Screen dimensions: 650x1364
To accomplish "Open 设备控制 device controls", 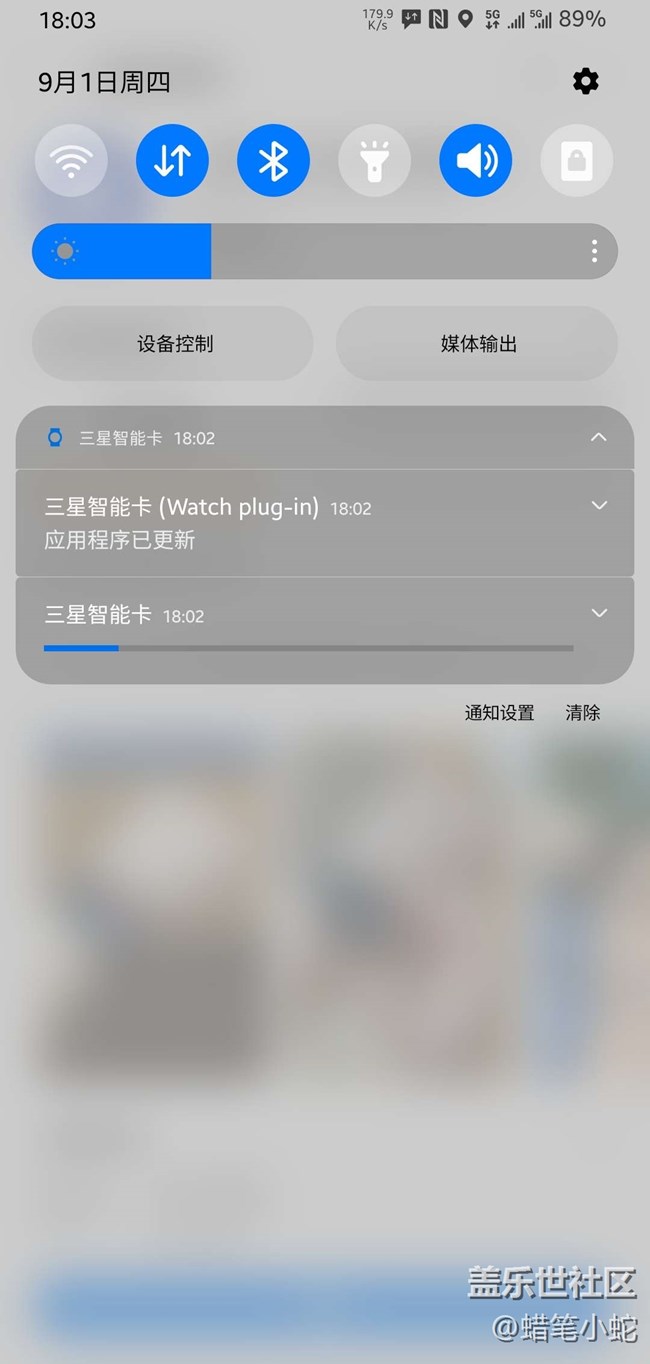I will (x=173, y=344).
